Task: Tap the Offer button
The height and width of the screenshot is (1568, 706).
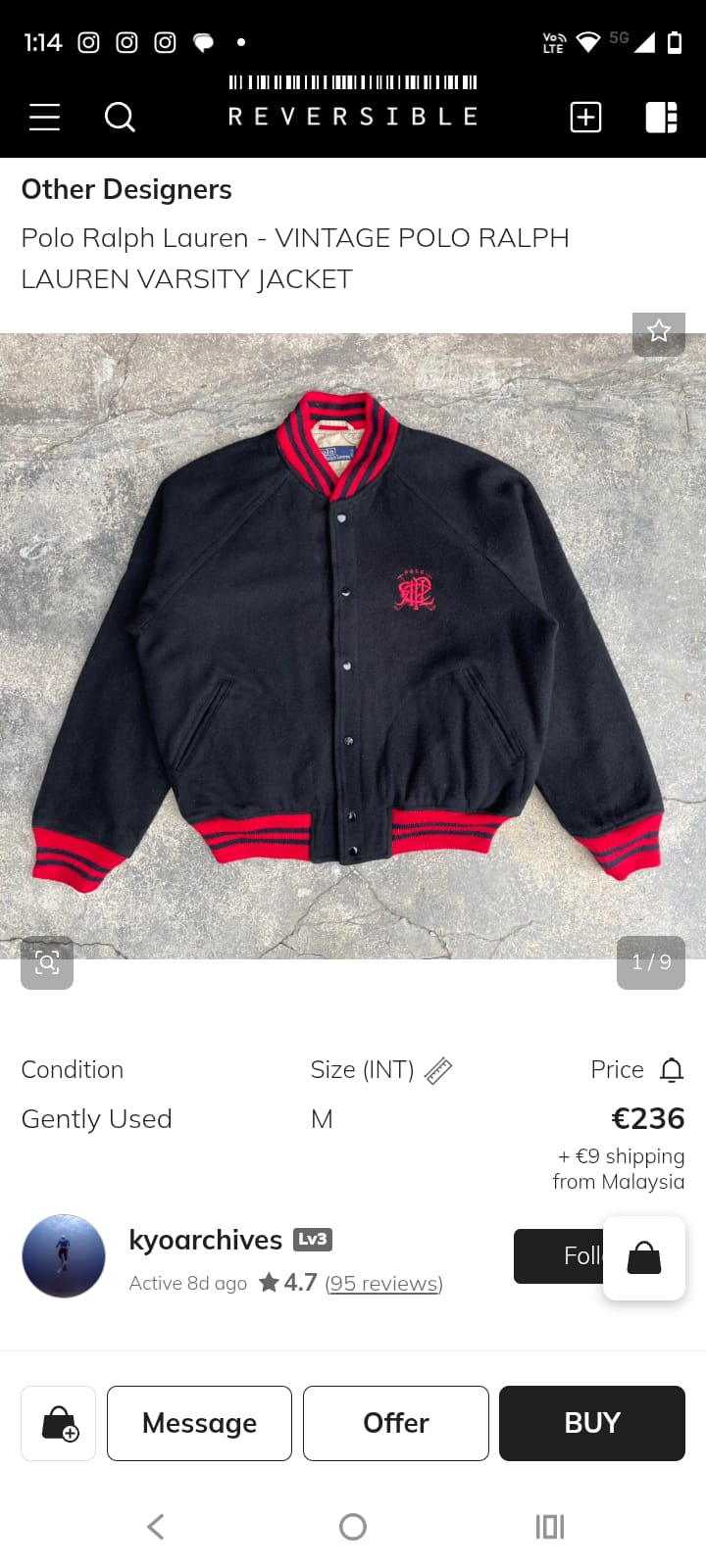Action: coord(395,1423)
